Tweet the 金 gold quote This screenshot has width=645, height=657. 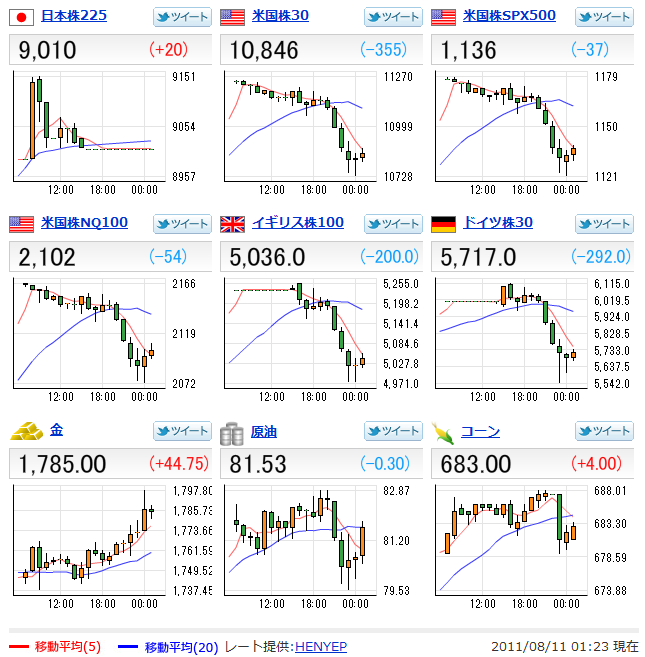coord(182,431)
